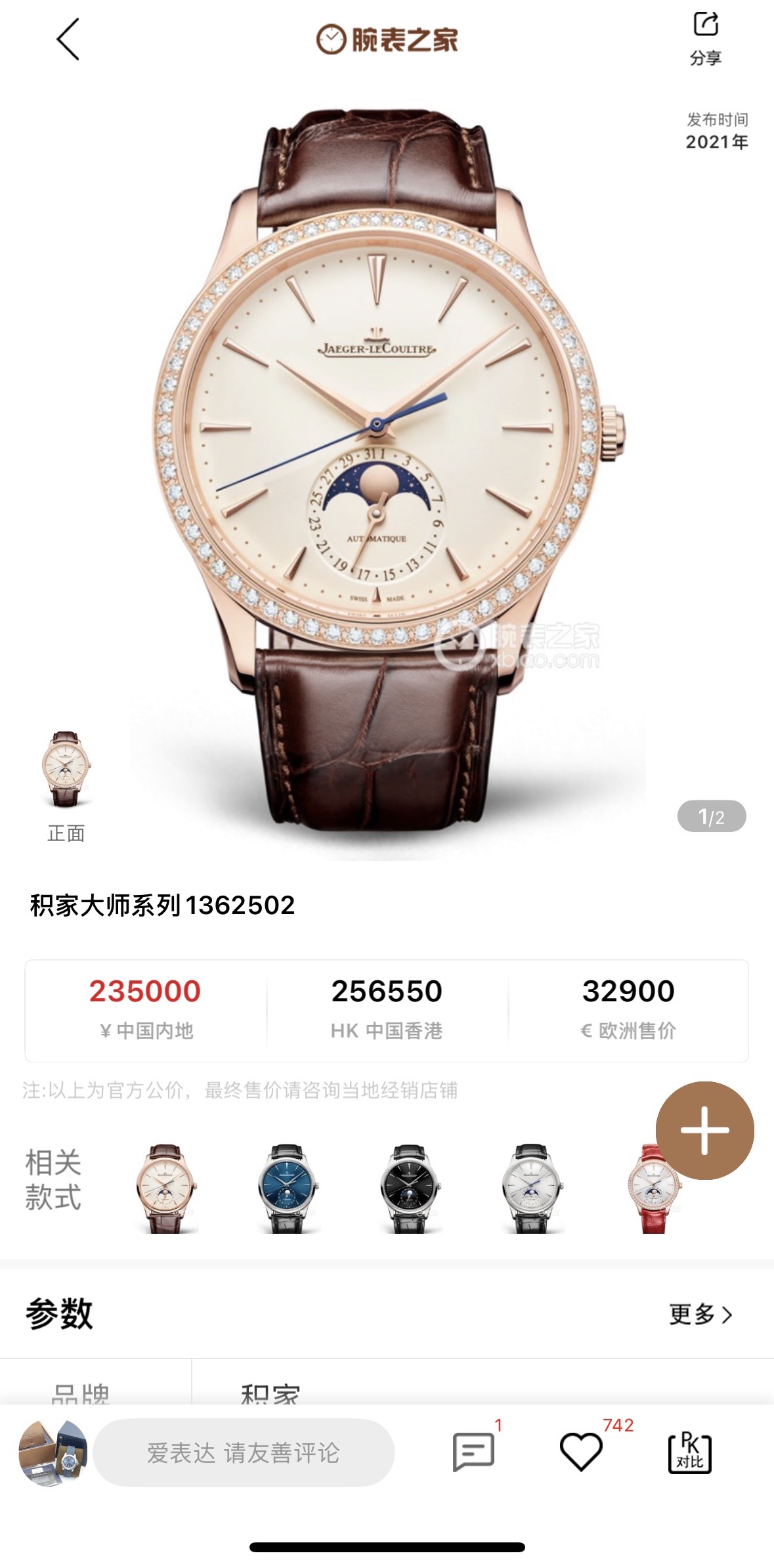This screenshot has width=774, height=1568.
Task: Tap the brown plus floating button
Action: pyautogui.click(x=704, y=1130)
